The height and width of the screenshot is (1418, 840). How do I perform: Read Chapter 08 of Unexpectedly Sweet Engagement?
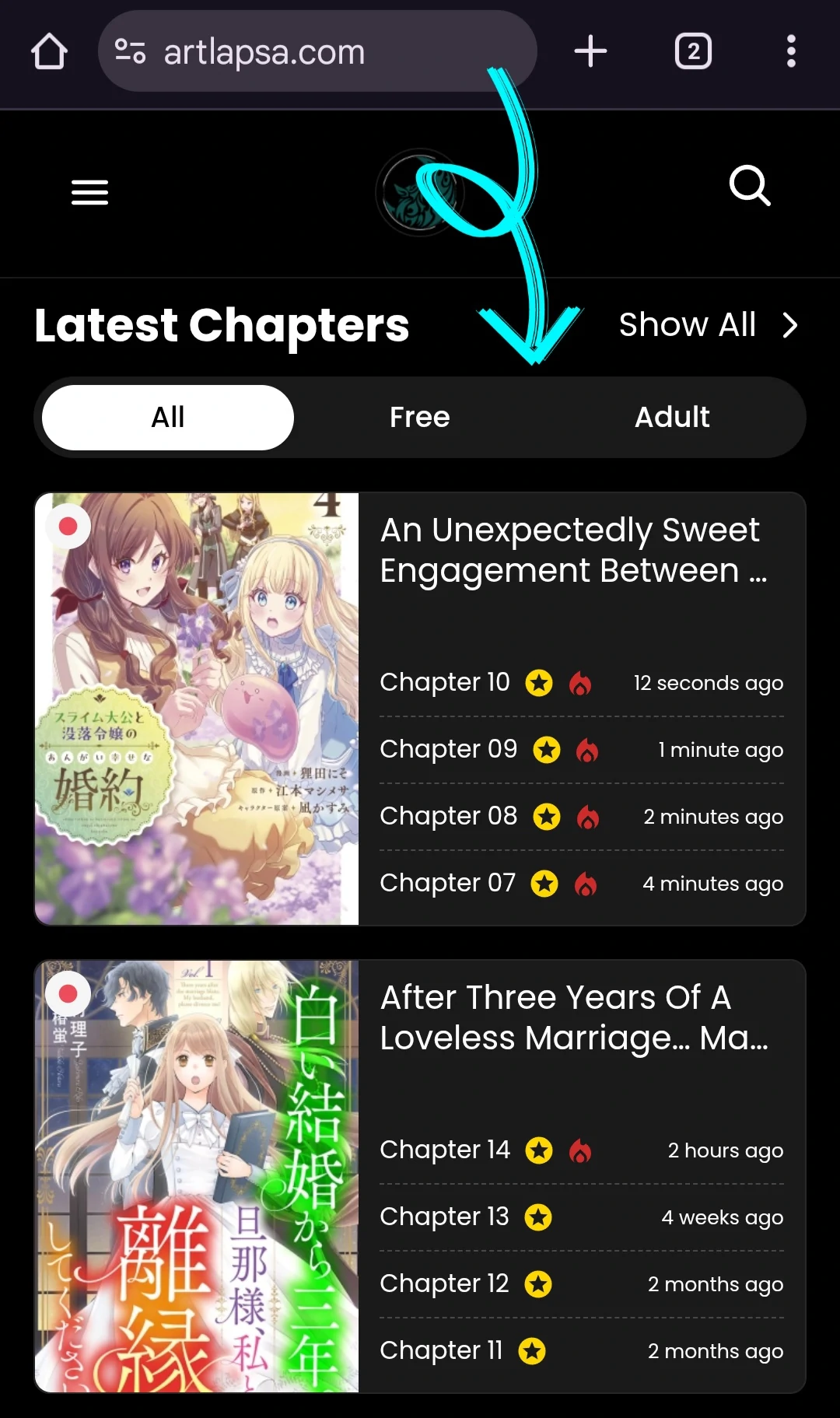pyautogui.click(x=581, y=817)
